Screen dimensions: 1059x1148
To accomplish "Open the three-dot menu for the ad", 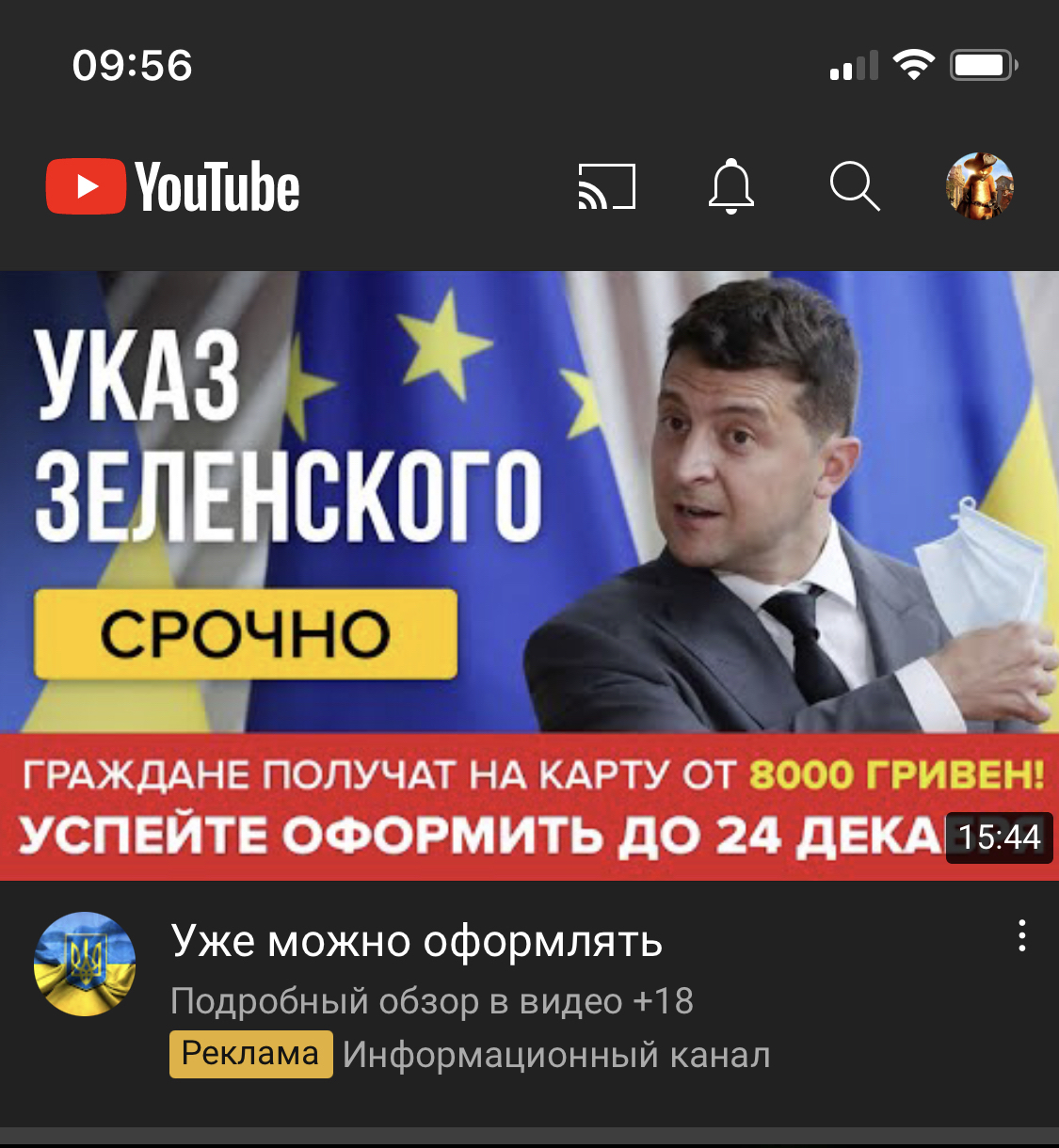I will (1021, 936).
